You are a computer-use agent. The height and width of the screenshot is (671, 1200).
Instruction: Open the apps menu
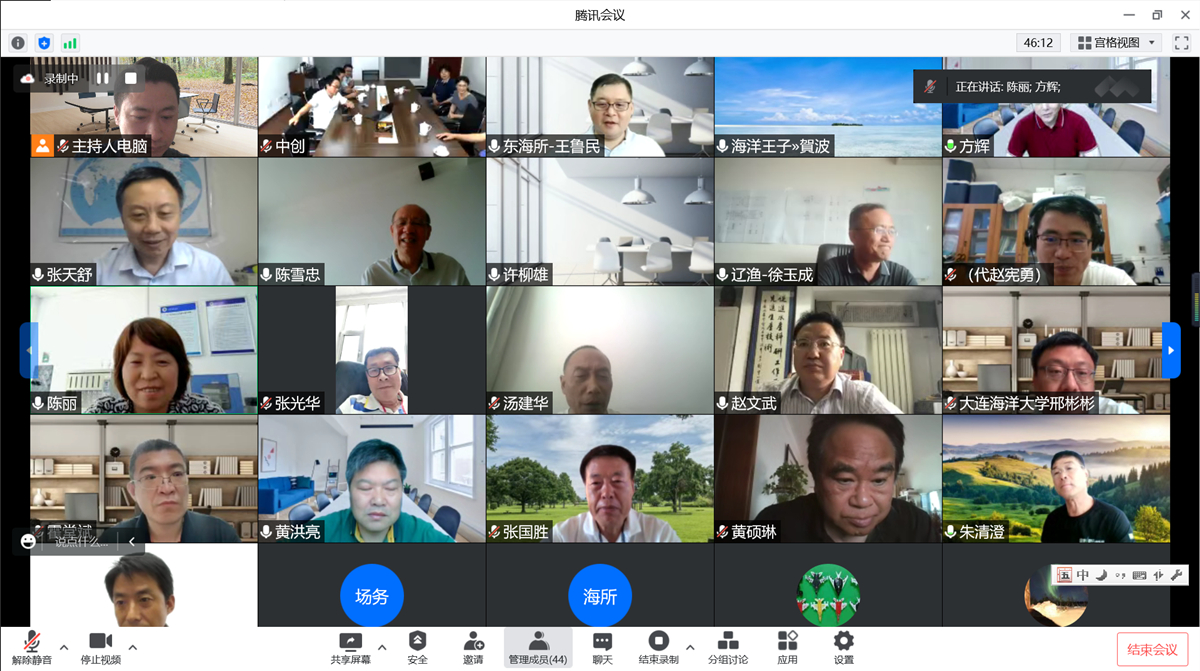point(787,647)
